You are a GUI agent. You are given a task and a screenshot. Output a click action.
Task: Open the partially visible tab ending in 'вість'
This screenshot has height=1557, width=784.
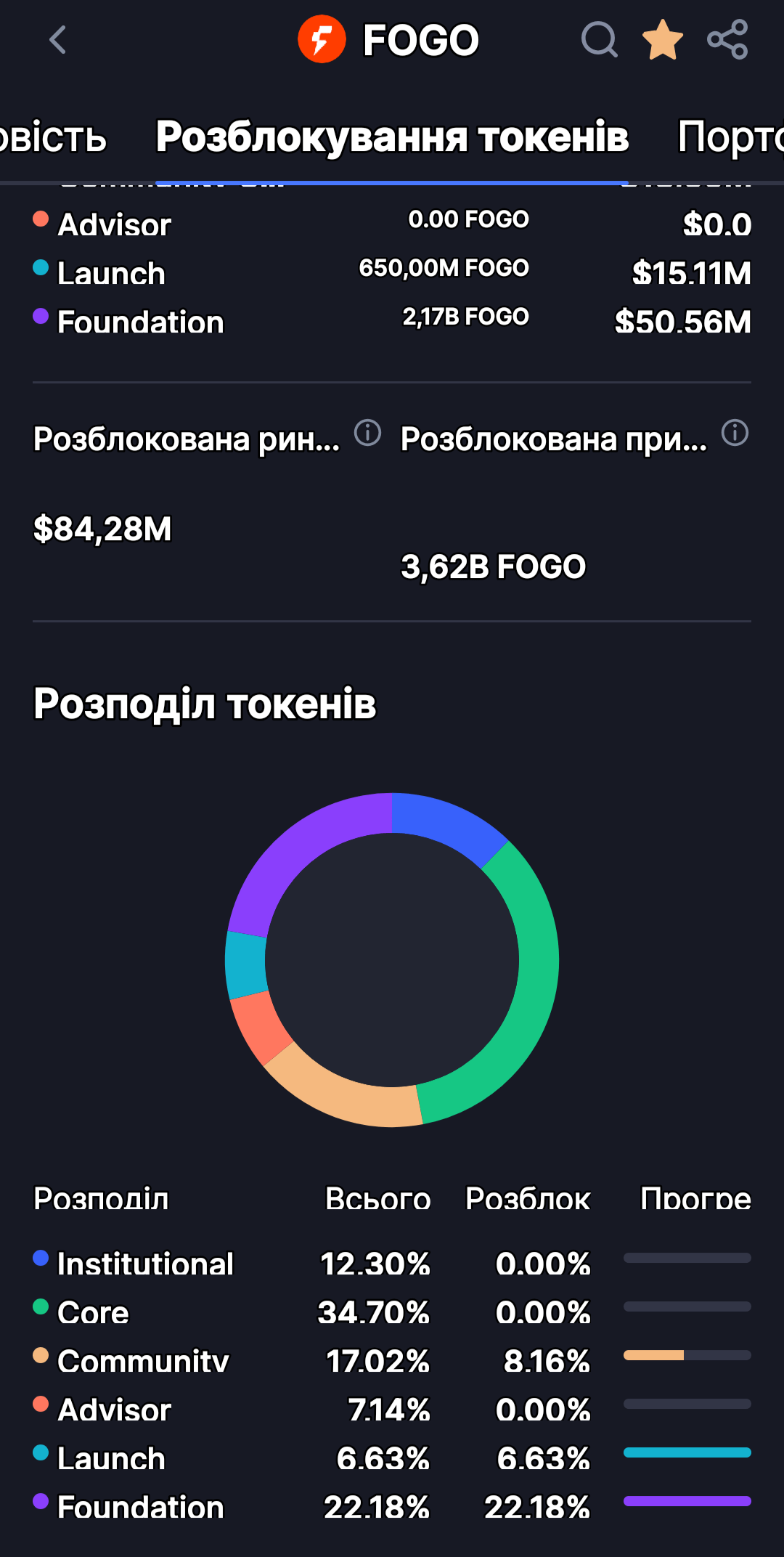click(53, 137)
